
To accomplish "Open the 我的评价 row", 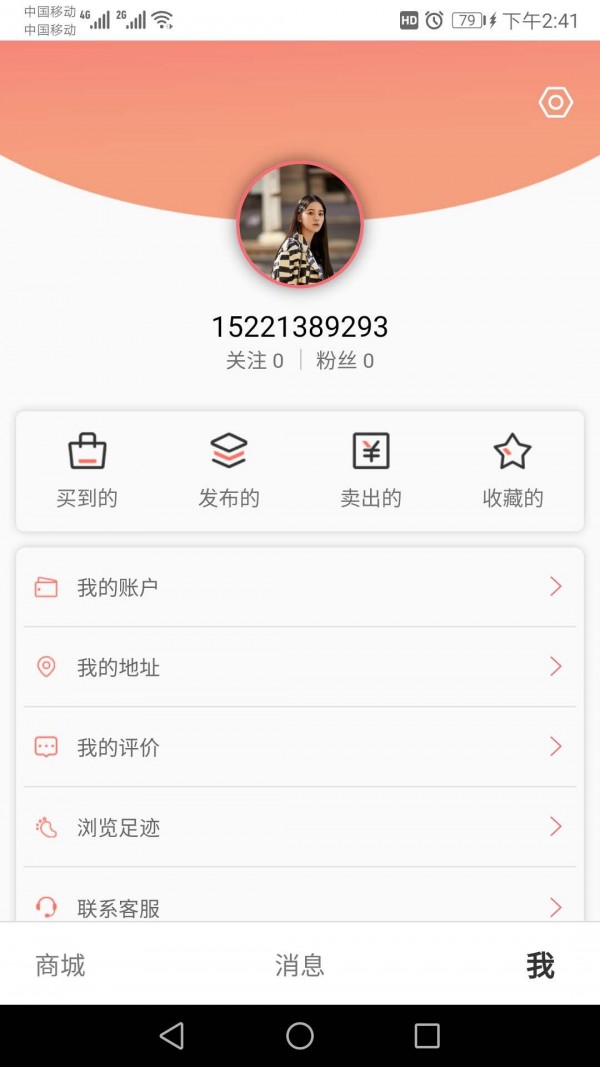I will pyautogui.click(x=300, y=747).
